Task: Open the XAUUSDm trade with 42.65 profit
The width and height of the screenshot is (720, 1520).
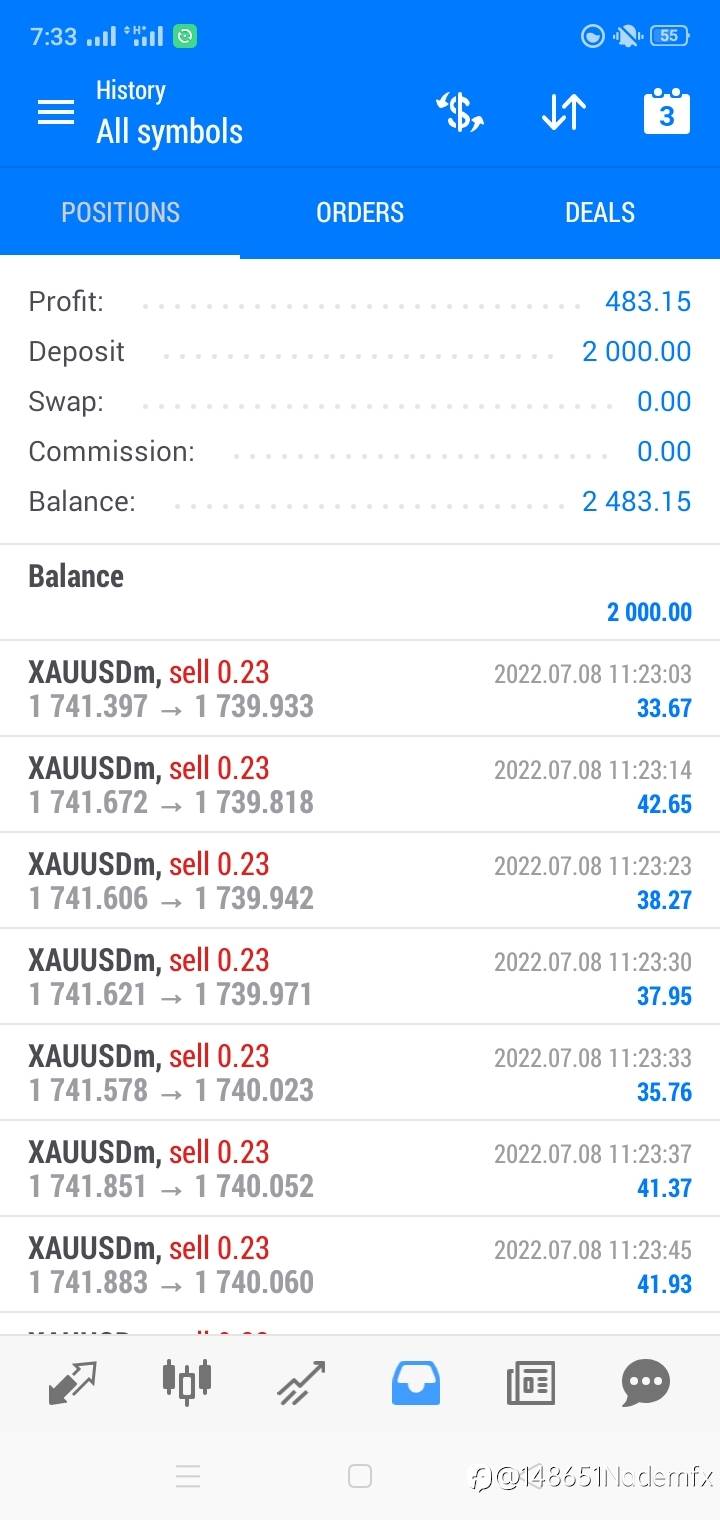Action: pos(360,785)
